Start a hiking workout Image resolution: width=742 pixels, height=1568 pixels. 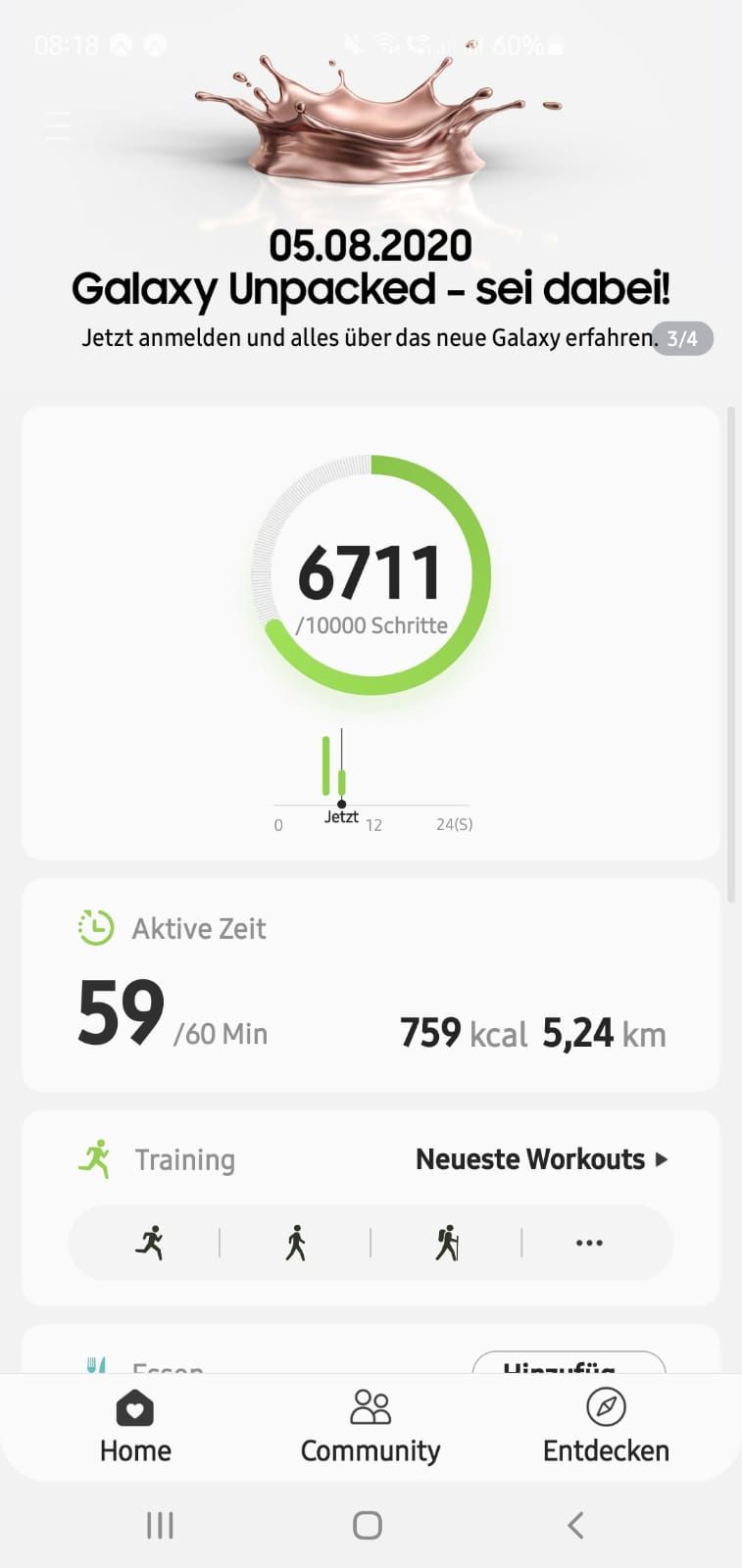[447, 1243]
